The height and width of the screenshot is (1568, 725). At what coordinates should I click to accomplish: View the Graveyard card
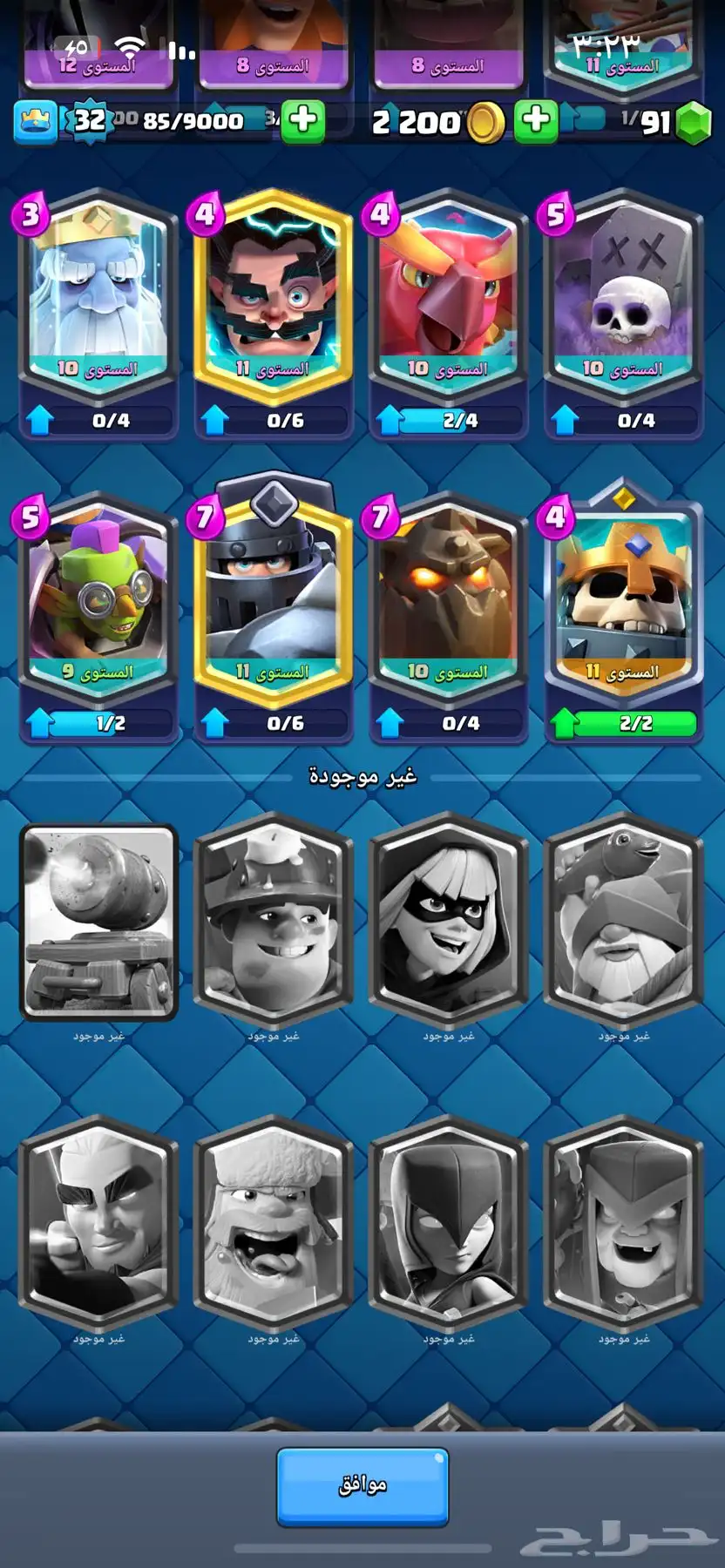624,296
